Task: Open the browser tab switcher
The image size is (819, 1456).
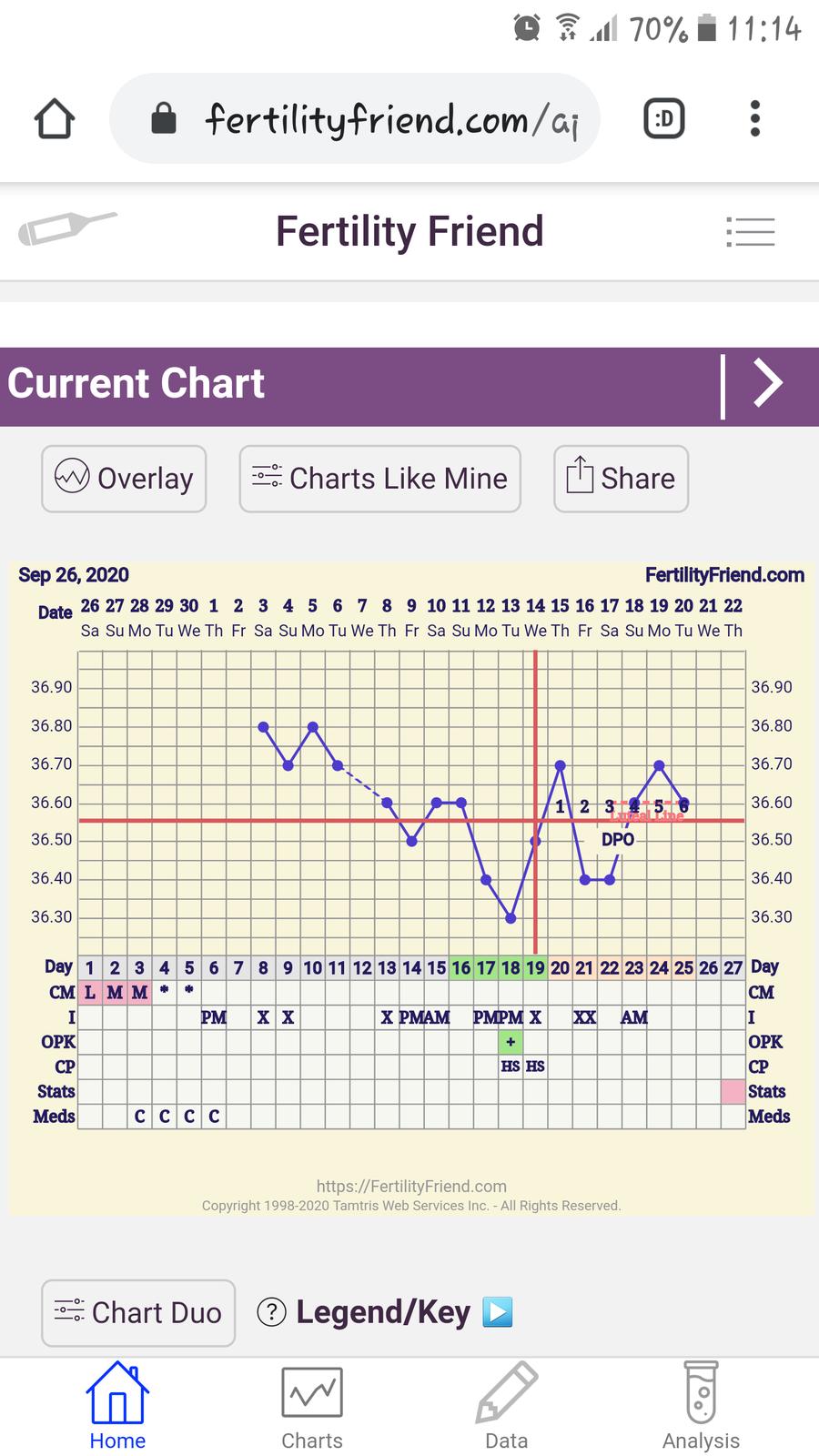Action: [664, 119]
